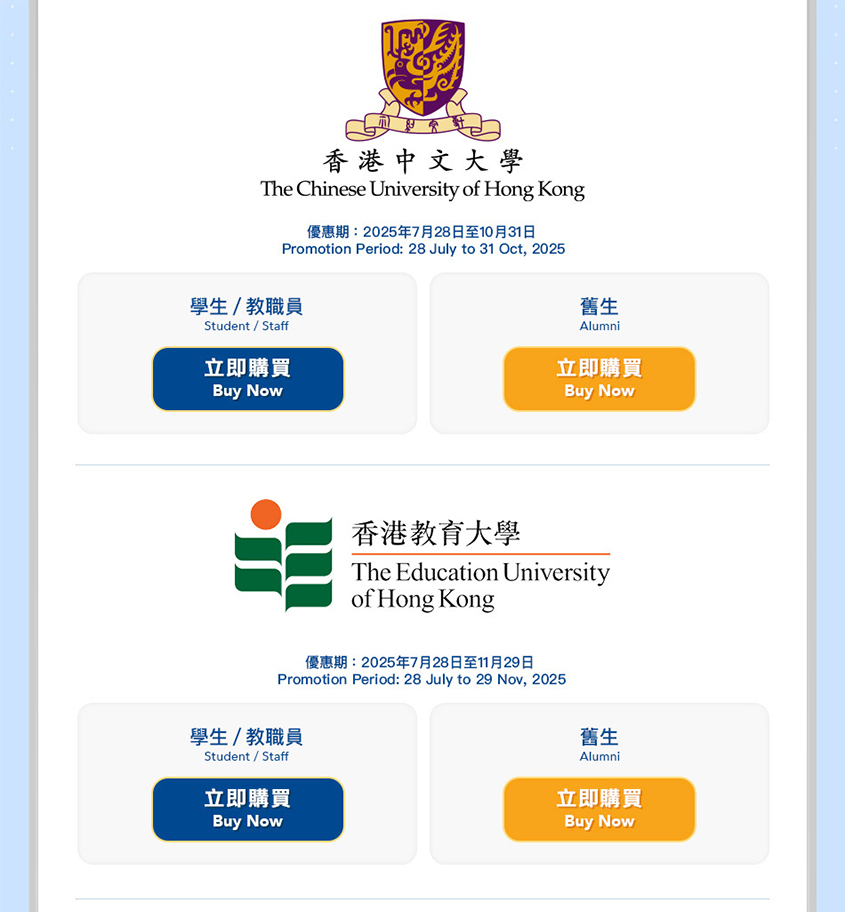Image resolution: width=845 pixels, height=912 pixels.
Task: Select the EdUHK Alumni card
Action: [599, 783]
